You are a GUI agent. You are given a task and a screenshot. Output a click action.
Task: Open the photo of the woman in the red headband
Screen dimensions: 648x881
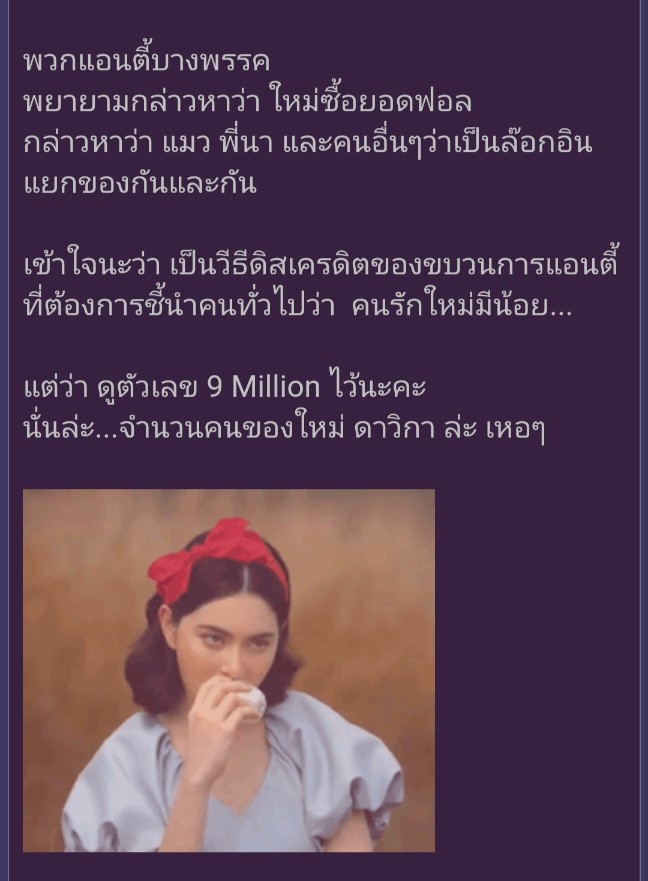click(x=228, y=670)
